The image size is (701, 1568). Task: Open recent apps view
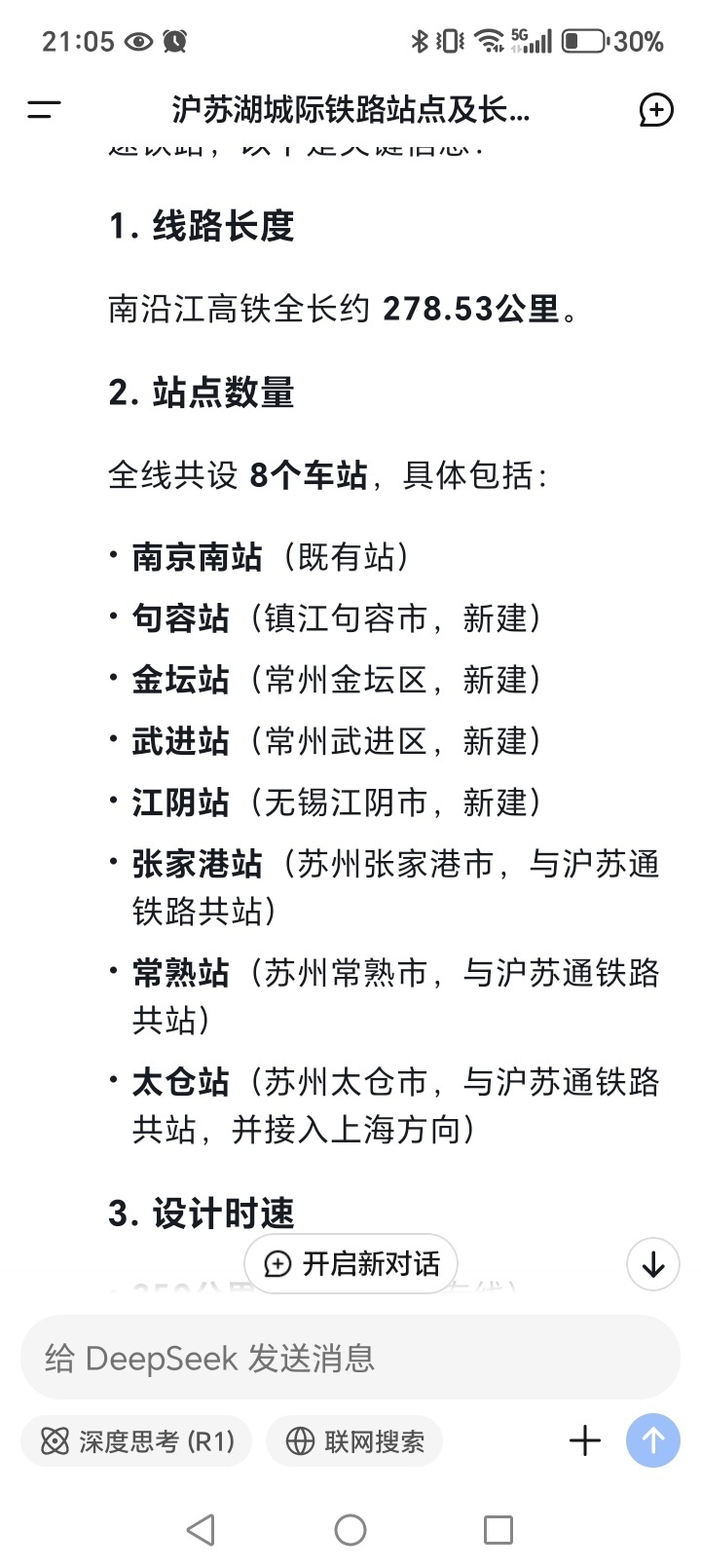click(x=498, y=1530)
